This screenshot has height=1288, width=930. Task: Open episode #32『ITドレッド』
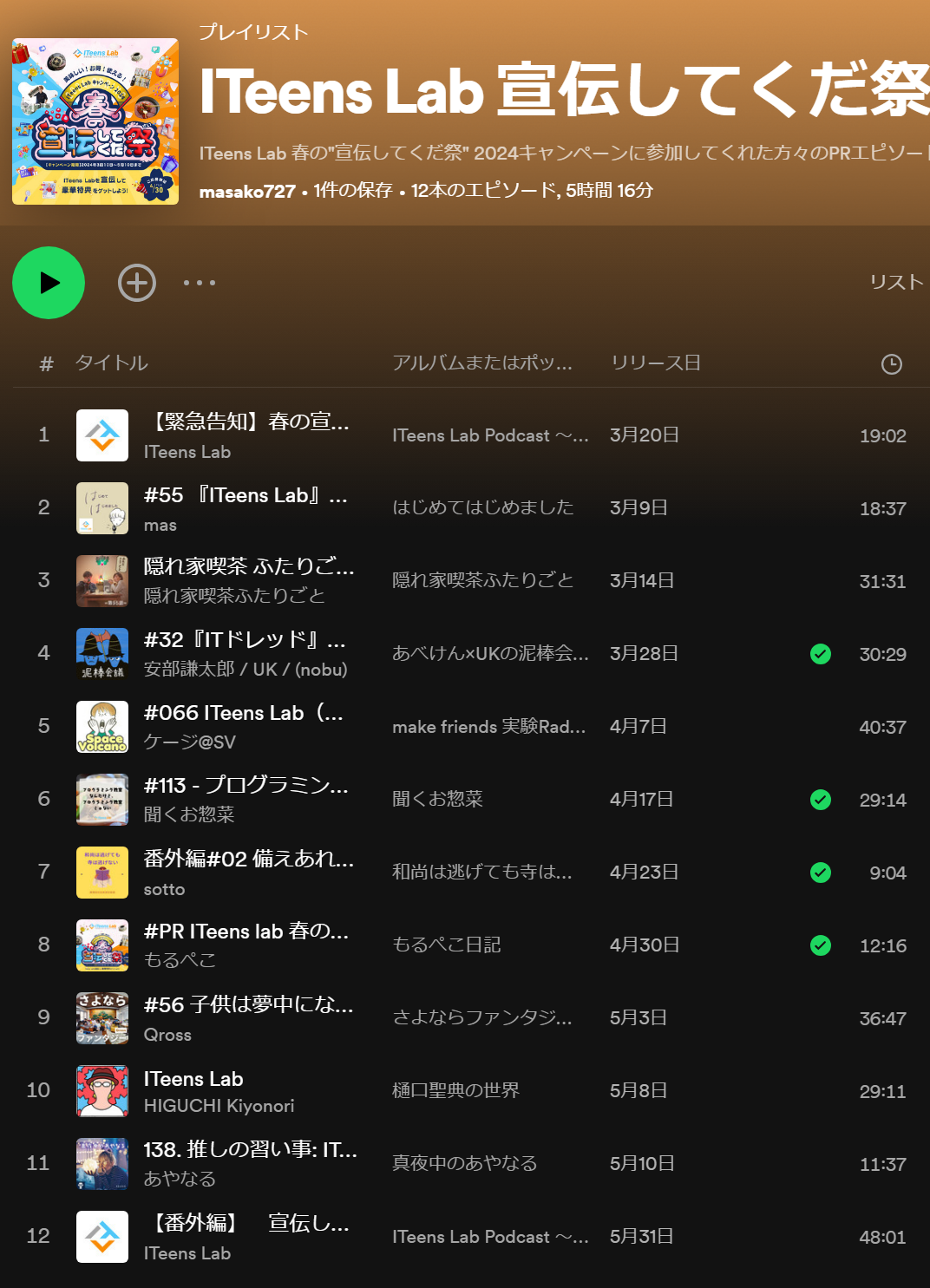point(245,640)
